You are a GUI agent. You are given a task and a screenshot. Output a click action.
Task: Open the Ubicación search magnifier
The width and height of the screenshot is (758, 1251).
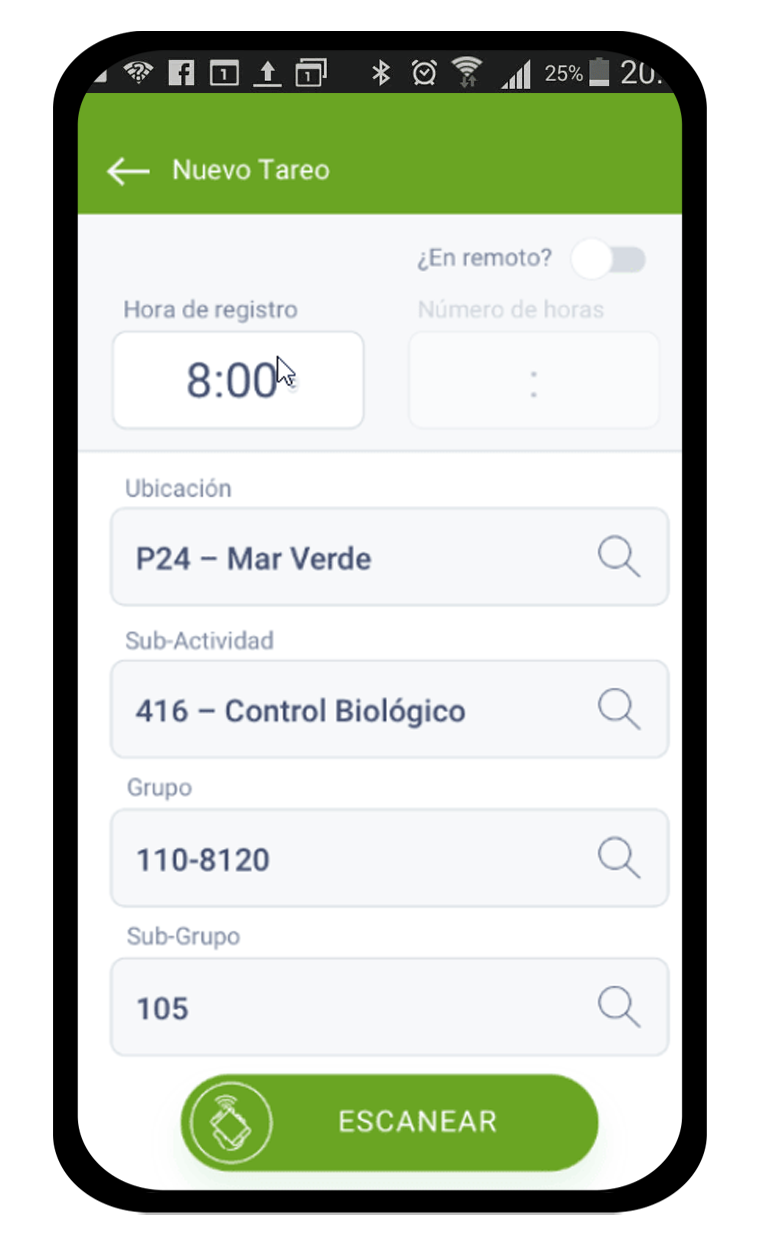[619, 557]
